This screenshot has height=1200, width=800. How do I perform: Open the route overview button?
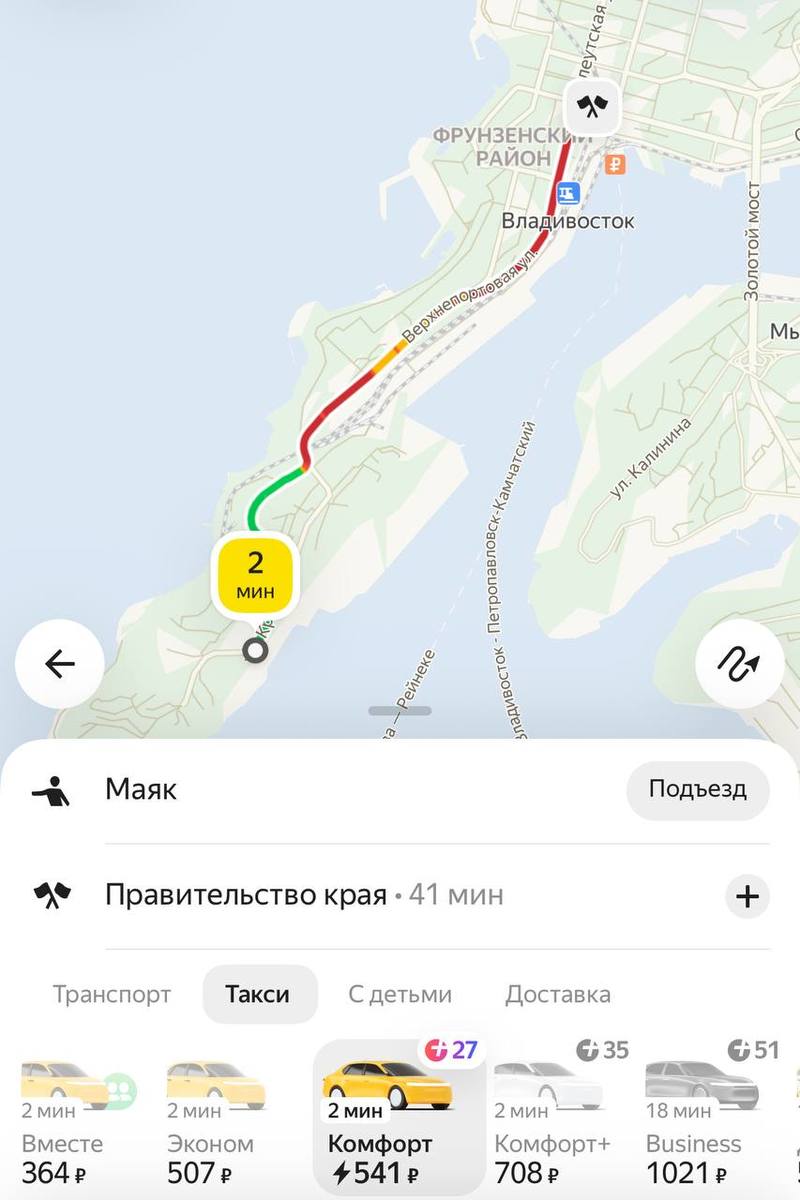pos(740,665)
